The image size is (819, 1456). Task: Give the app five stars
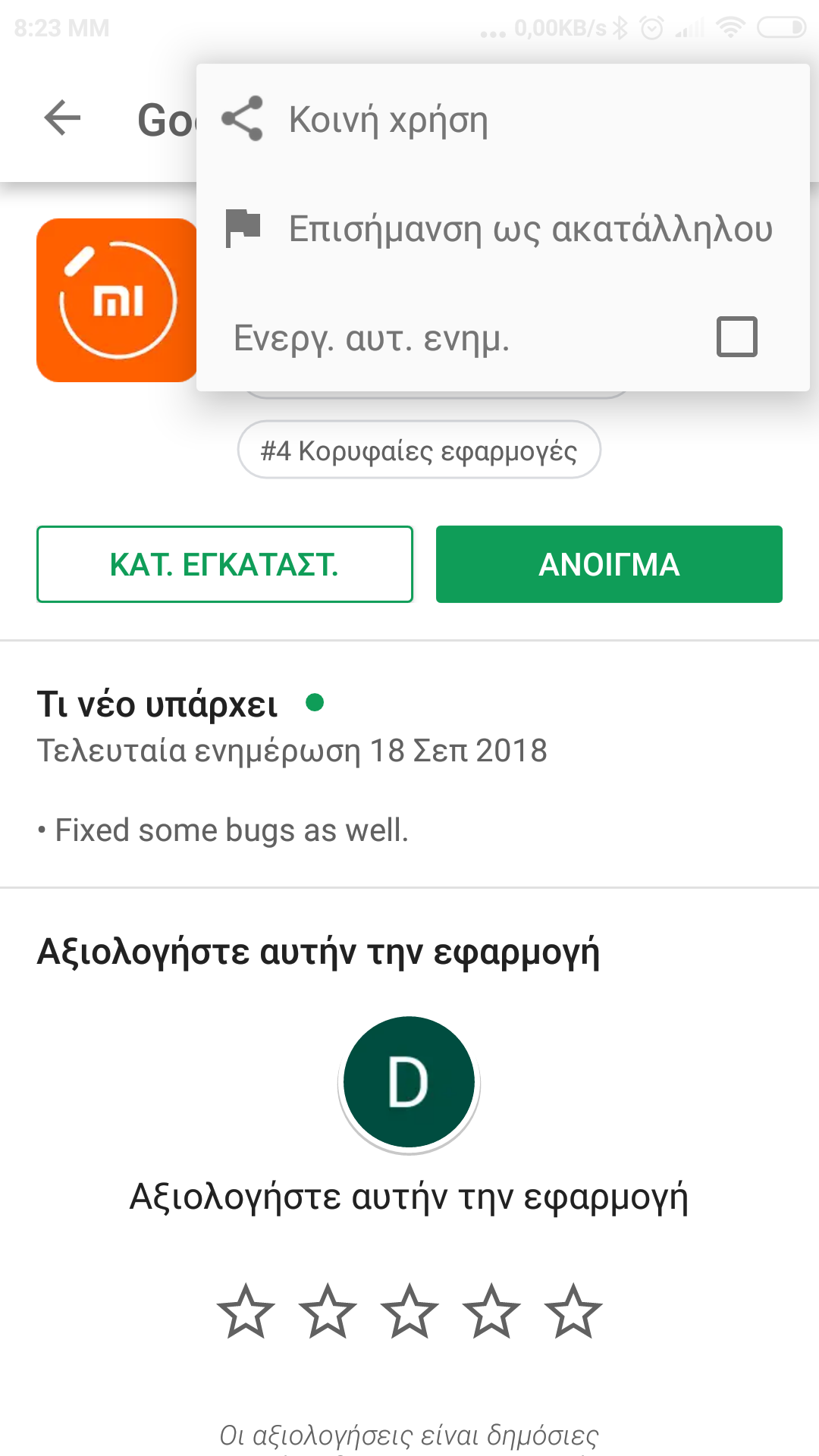573,1311
